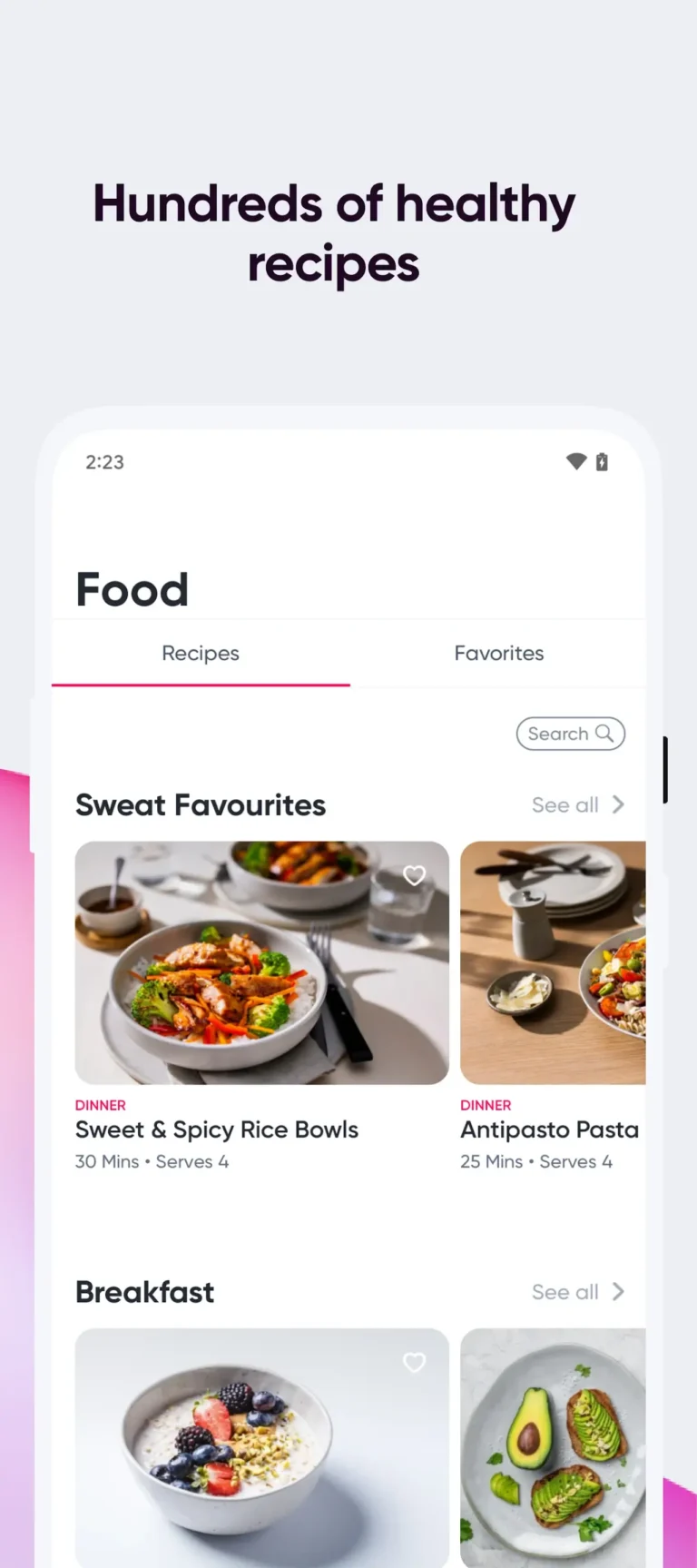The height and width of the screenshot is (1568, 697).
Task: Expand the full Breakfast recipe list
Action: (x=564, y=1291)
